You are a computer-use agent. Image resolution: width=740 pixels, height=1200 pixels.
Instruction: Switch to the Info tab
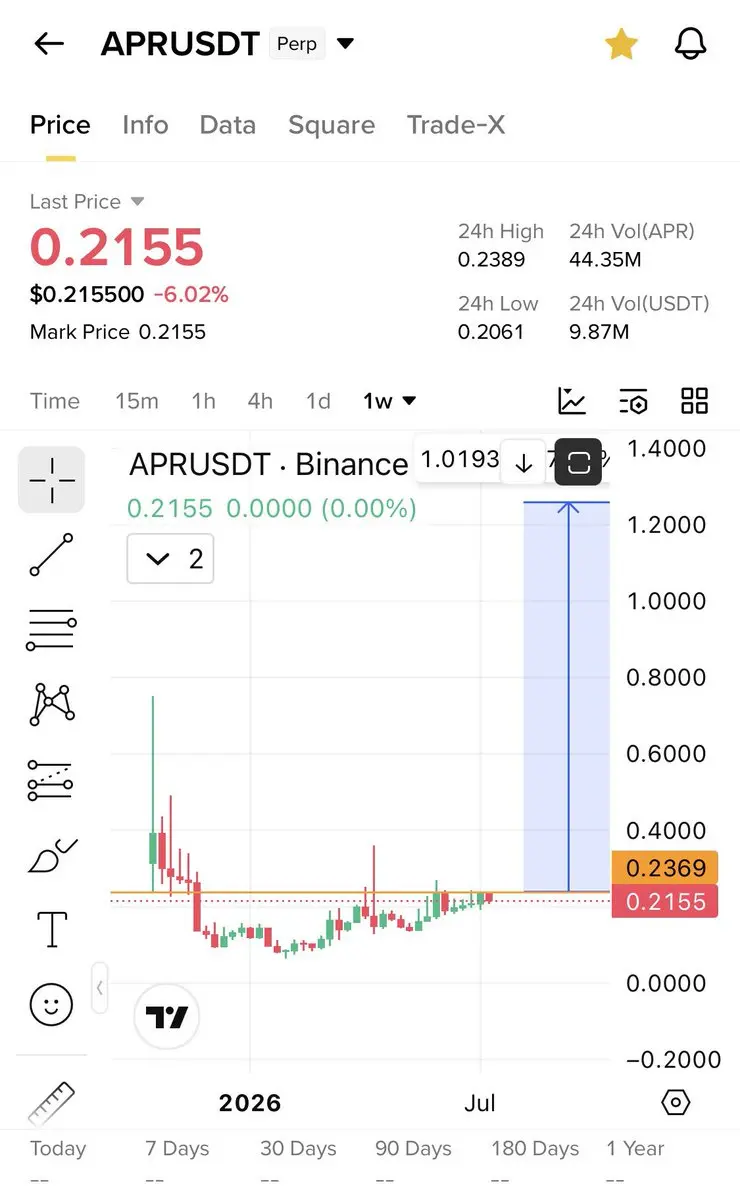pos(145,125)
